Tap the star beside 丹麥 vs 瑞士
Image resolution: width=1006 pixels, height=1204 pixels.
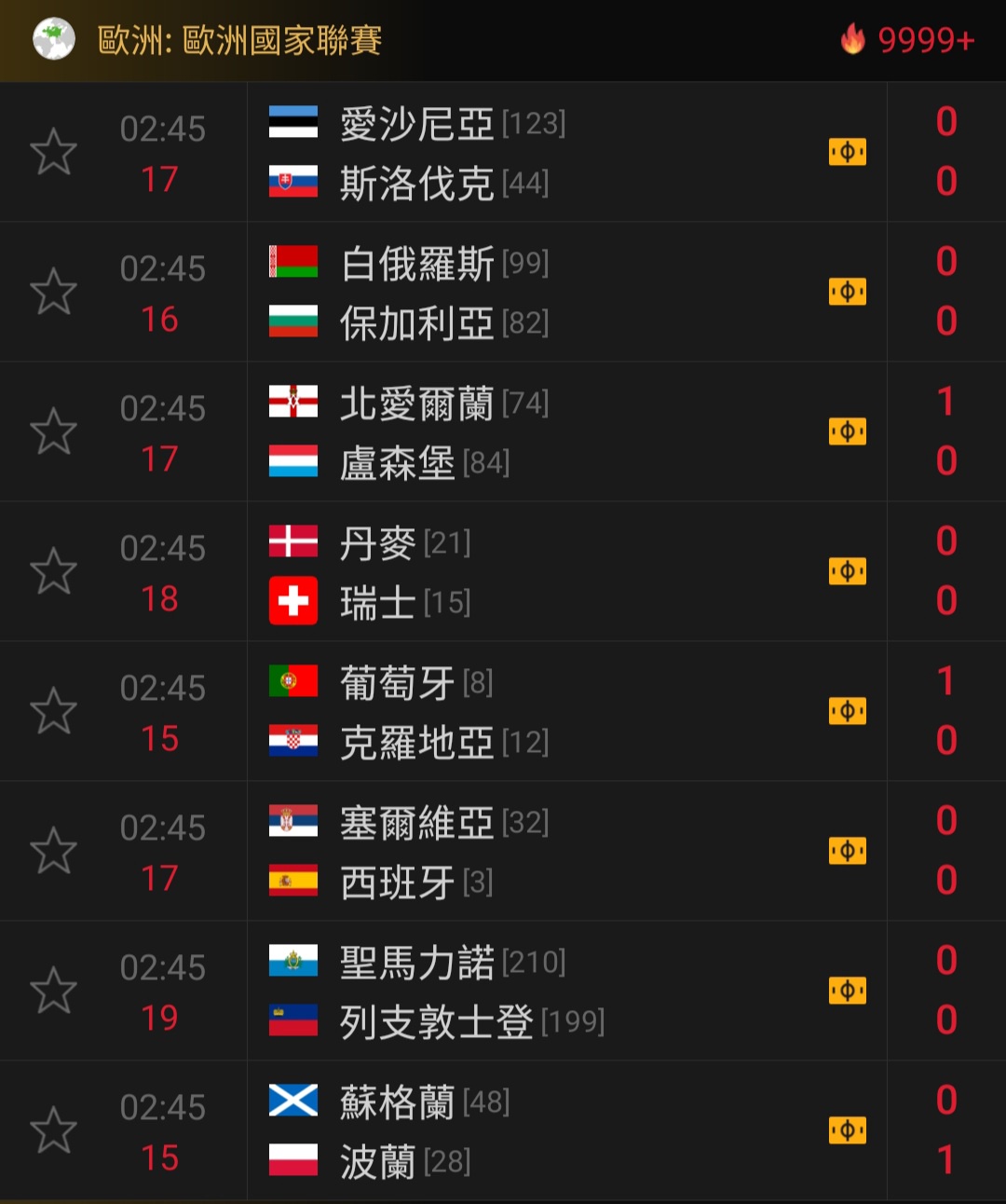click(53, 571)
